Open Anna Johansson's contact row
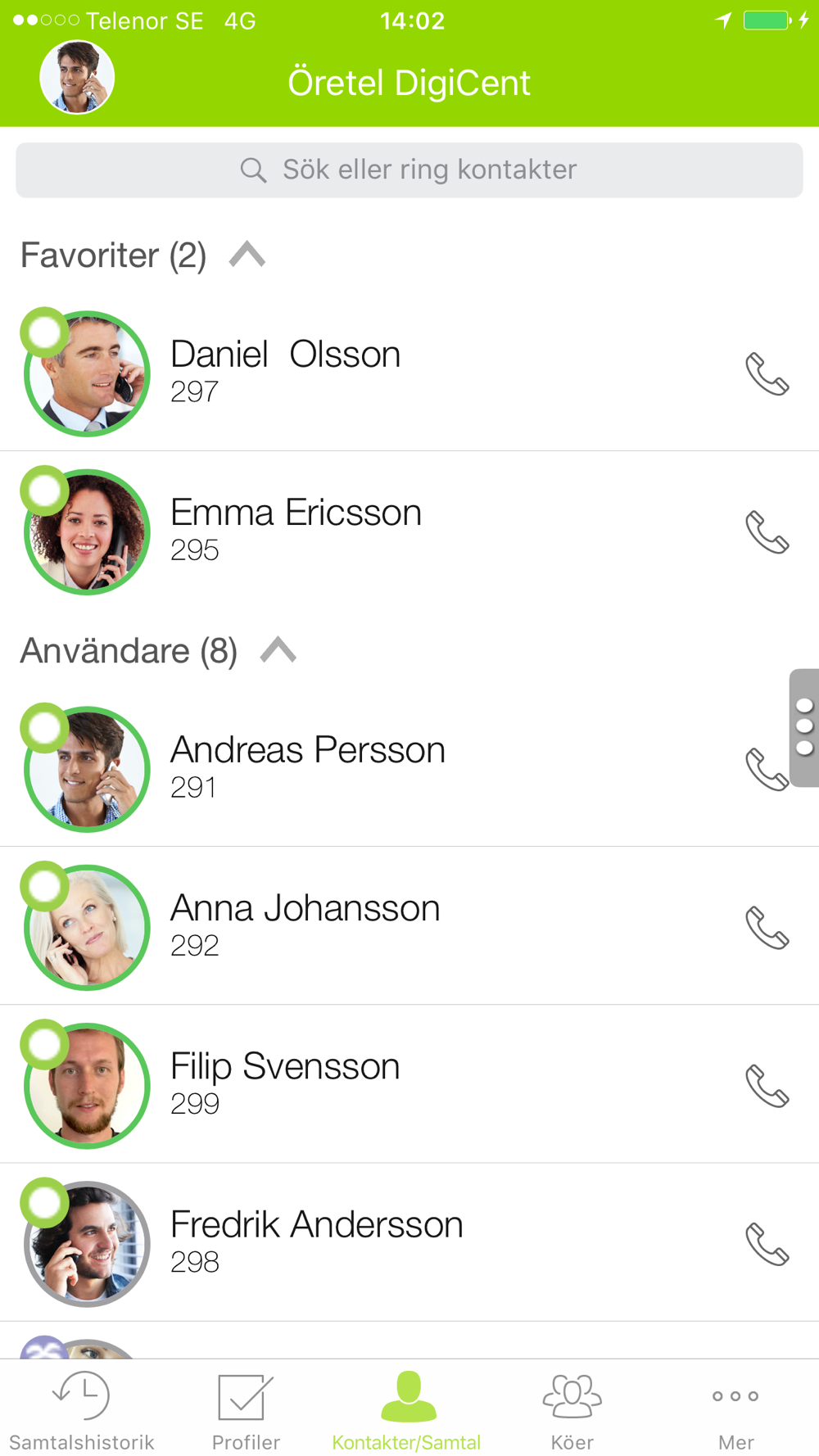 pos(409,926)
